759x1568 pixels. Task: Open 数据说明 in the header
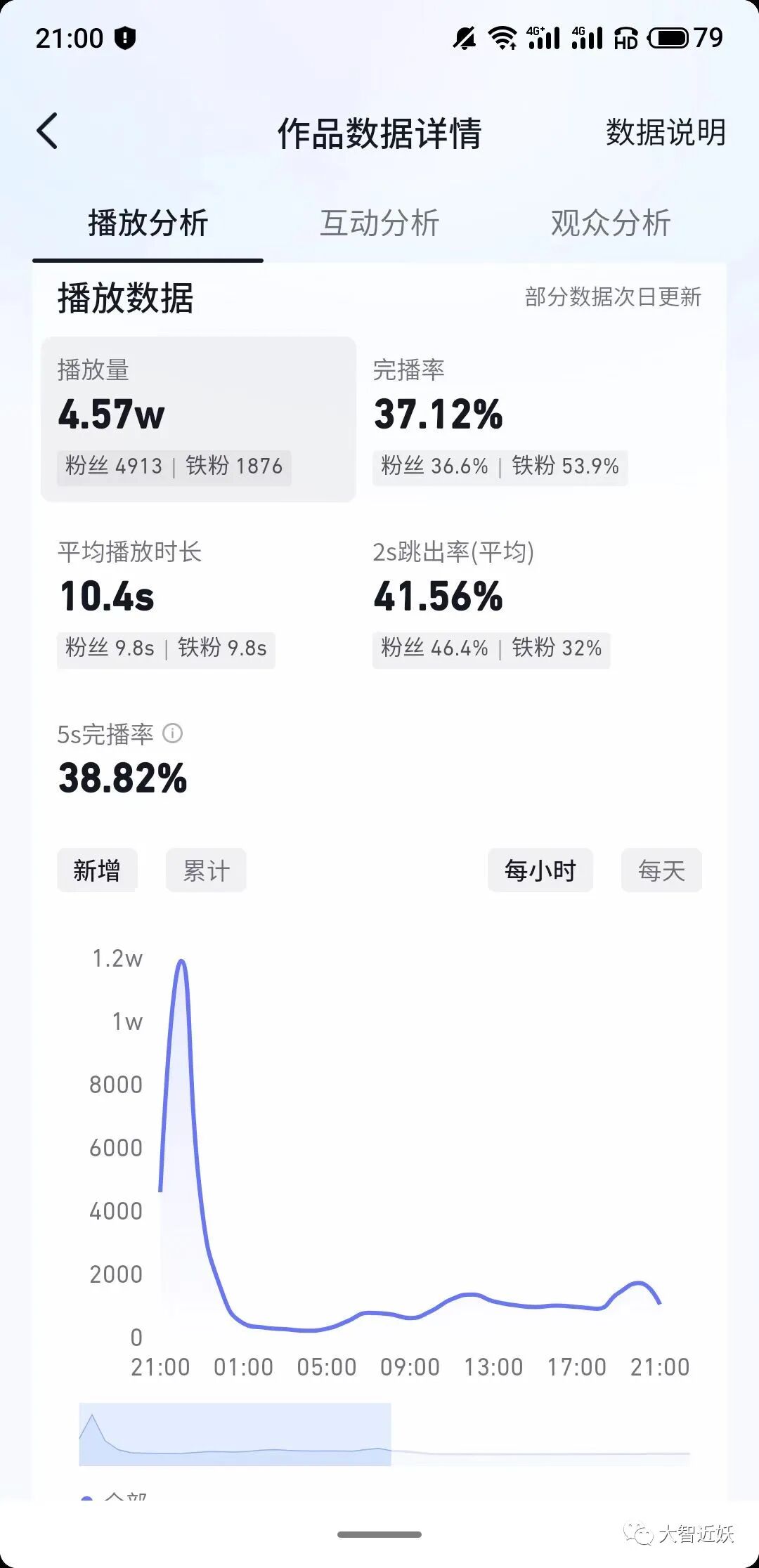click(x=666, y=132)
